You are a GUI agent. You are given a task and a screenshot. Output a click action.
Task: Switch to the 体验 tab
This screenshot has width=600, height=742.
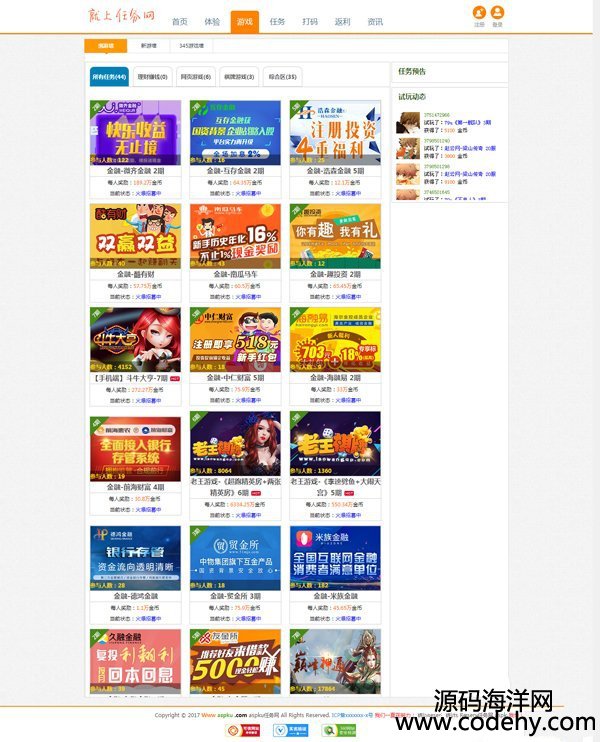(212, 21)
